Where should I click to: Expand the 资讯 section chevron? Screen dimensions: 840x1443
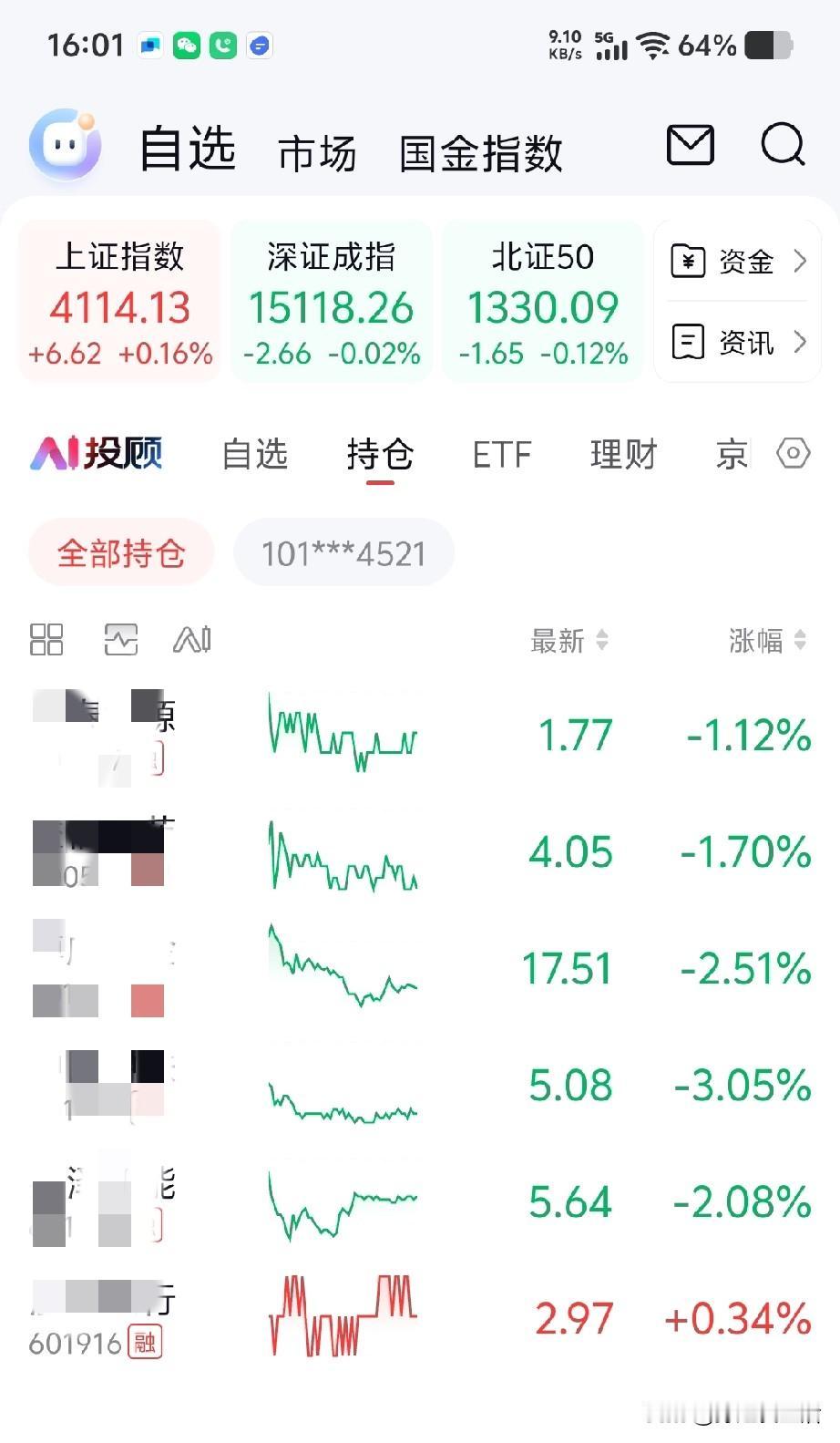coord(802,343)
